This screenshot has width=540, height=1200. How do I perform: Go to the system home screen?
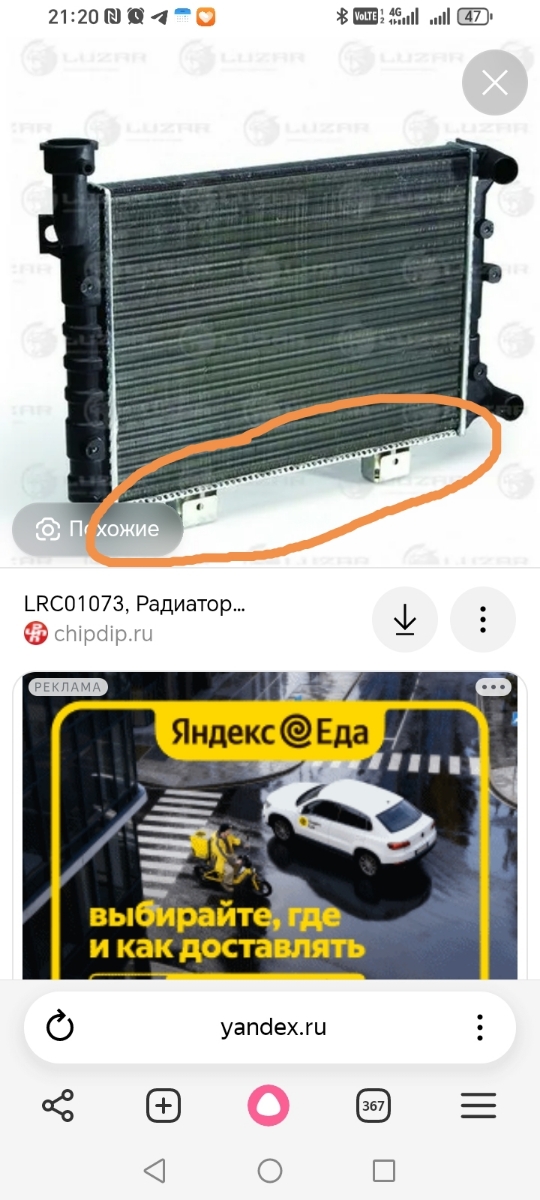click(x=270, y=1170)
